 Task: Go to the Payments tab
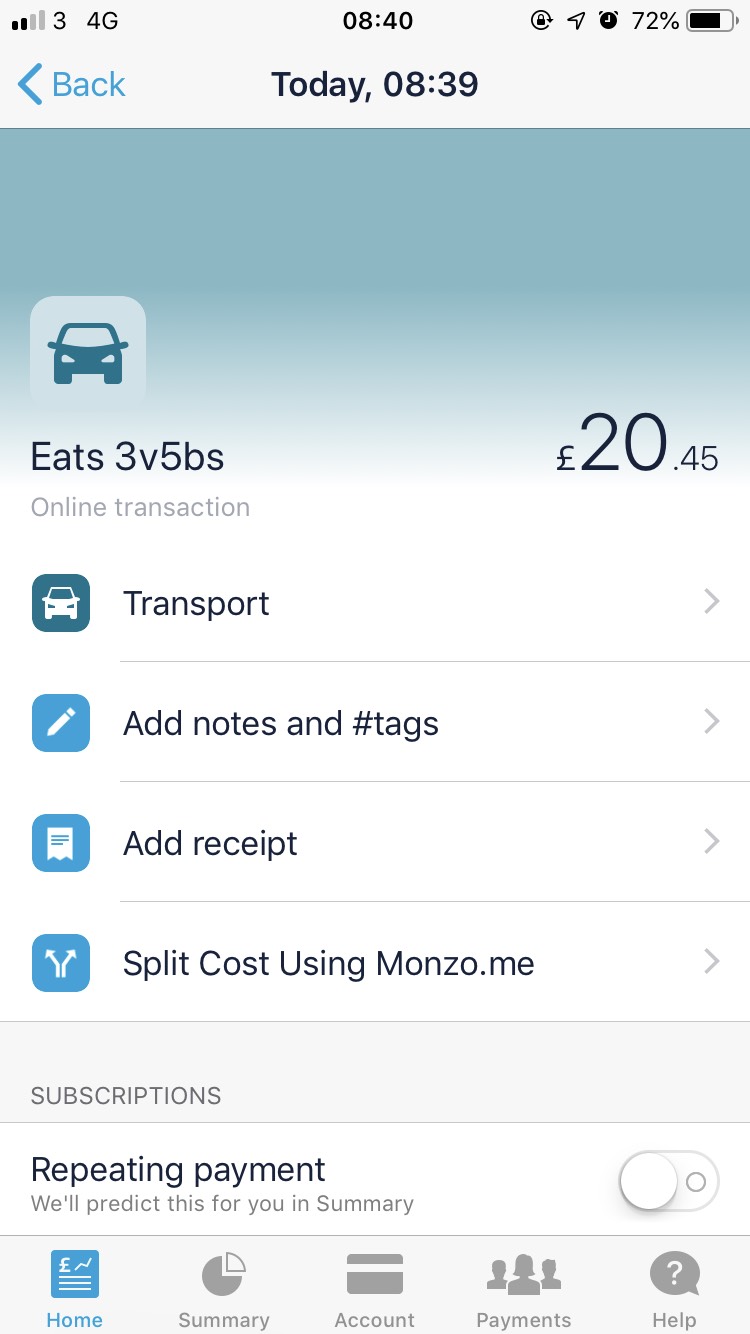tap(524, 1290)
